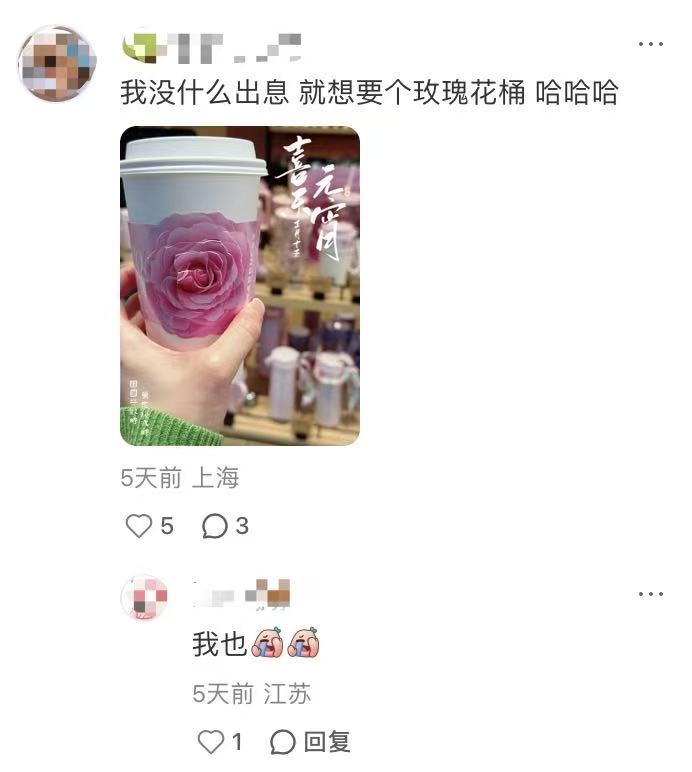Viewport: 692px width, 772px height.
Task: Tap 回复 to respond to the 我也 comment
Action: tap(311, 742)
